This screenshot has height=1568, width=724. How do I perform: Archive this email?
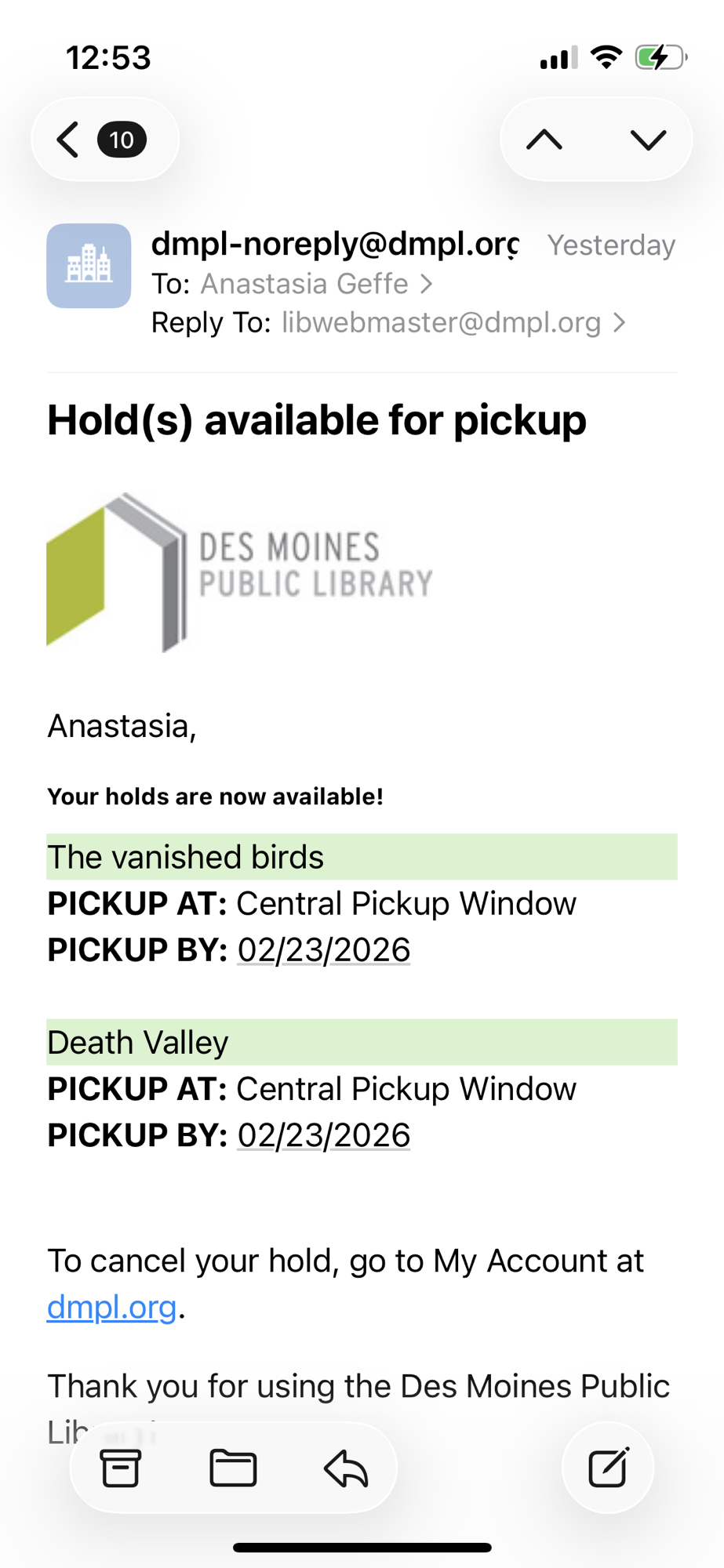(121, 1468)
